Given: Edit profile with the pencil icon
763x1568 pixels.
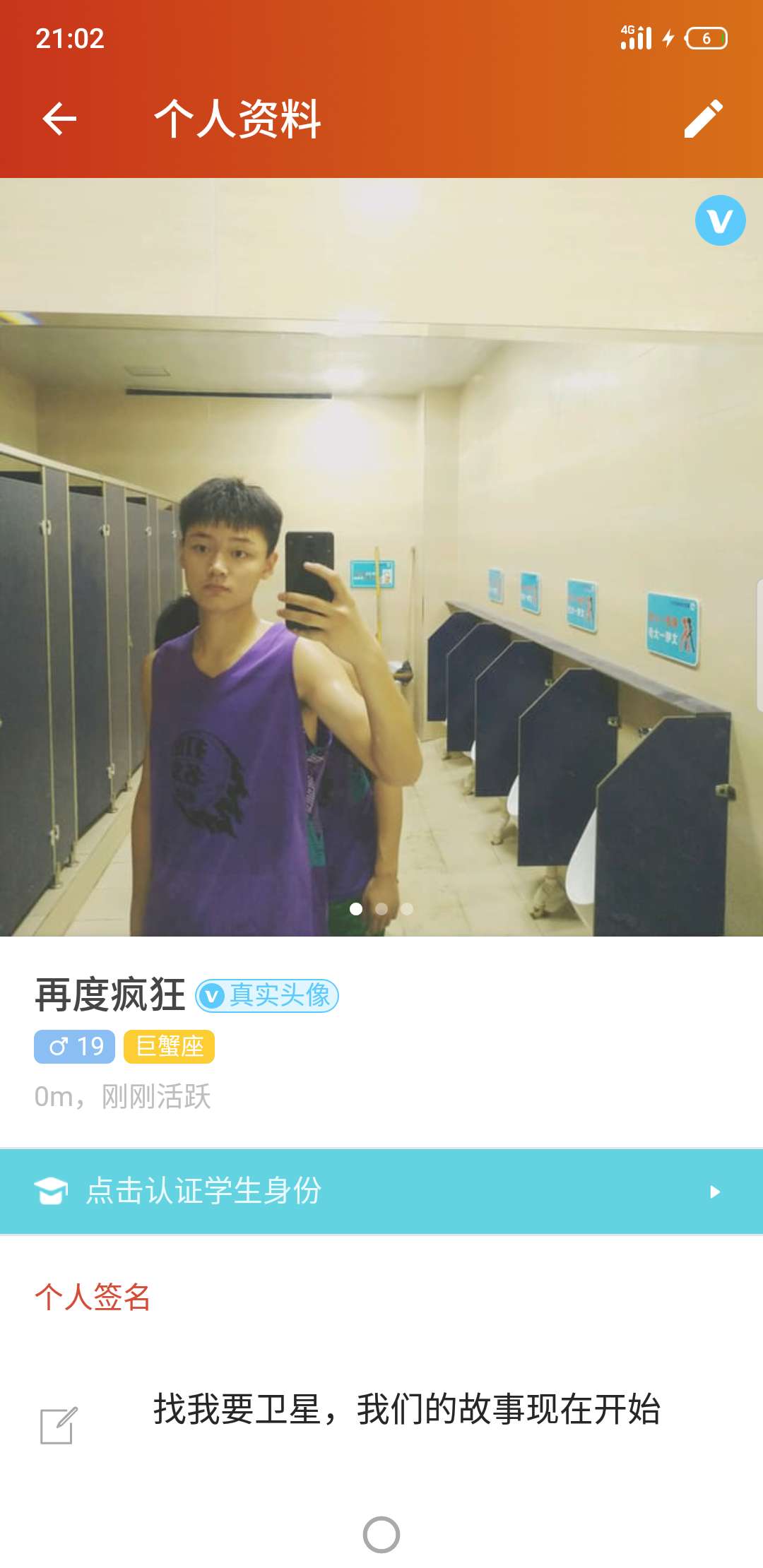Looking at the screenshot, I should click(704, 119).
